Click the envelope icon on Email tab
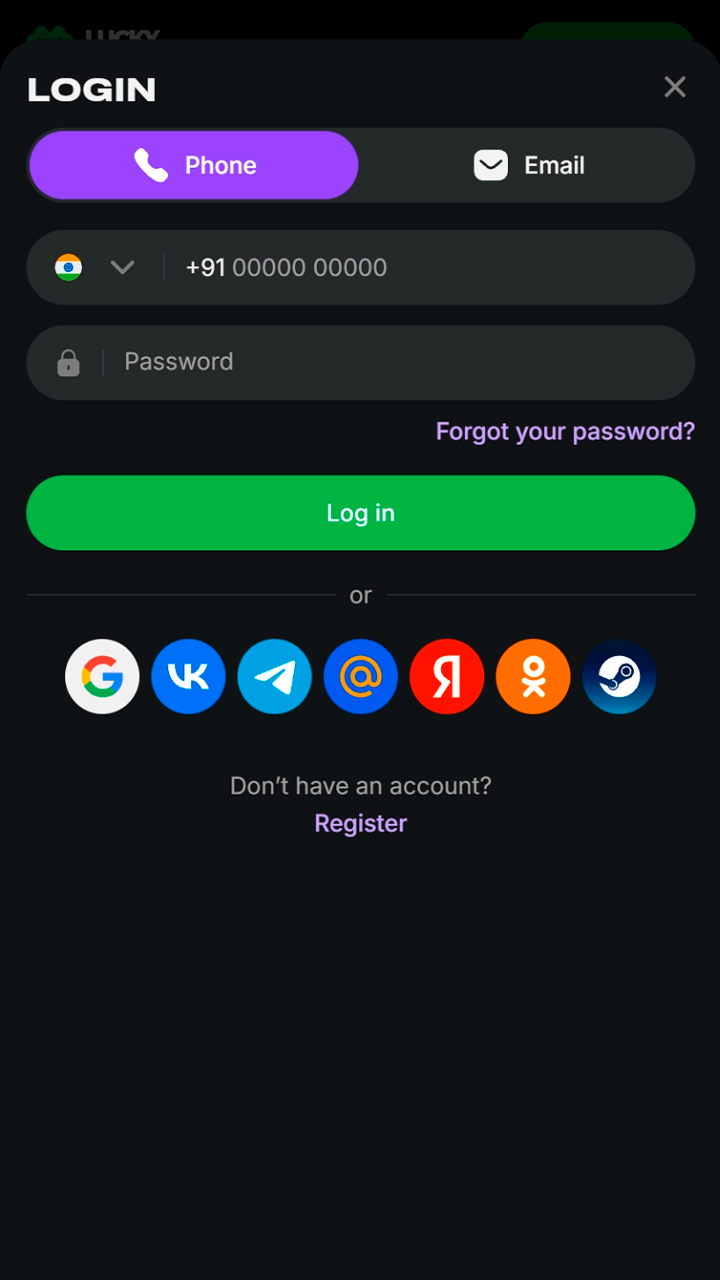Image resolution: width=720 pixels, height=1280 pixels. coord(491,165)
